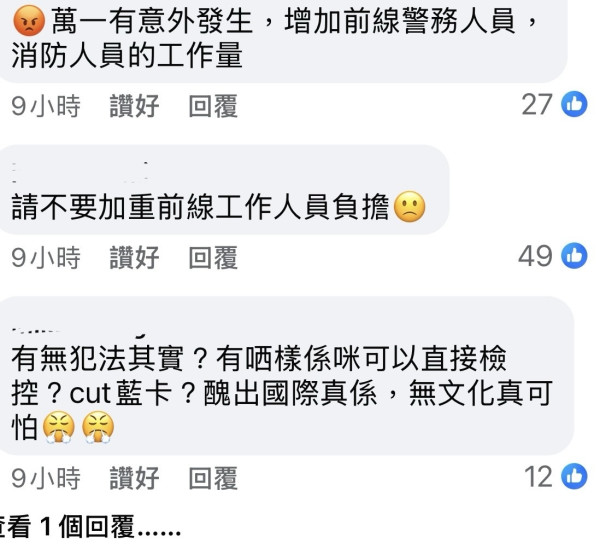Screen dimensions: 600x560
Task: Like the comment 請不要加重前線工作人員負擔
Action: coord(134,259)
